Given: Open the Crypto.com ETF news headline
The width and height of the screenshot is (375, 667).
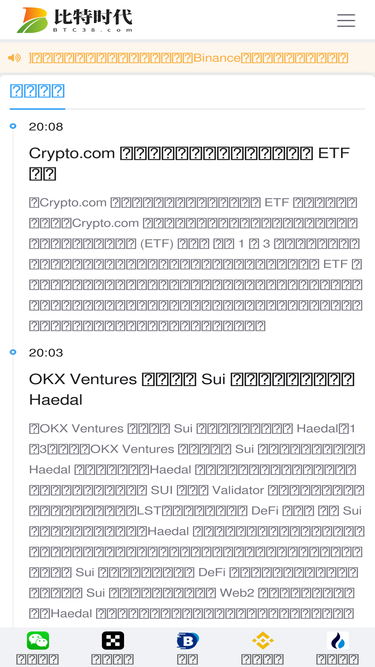Looking at the screenshot, I should point(190,163).
